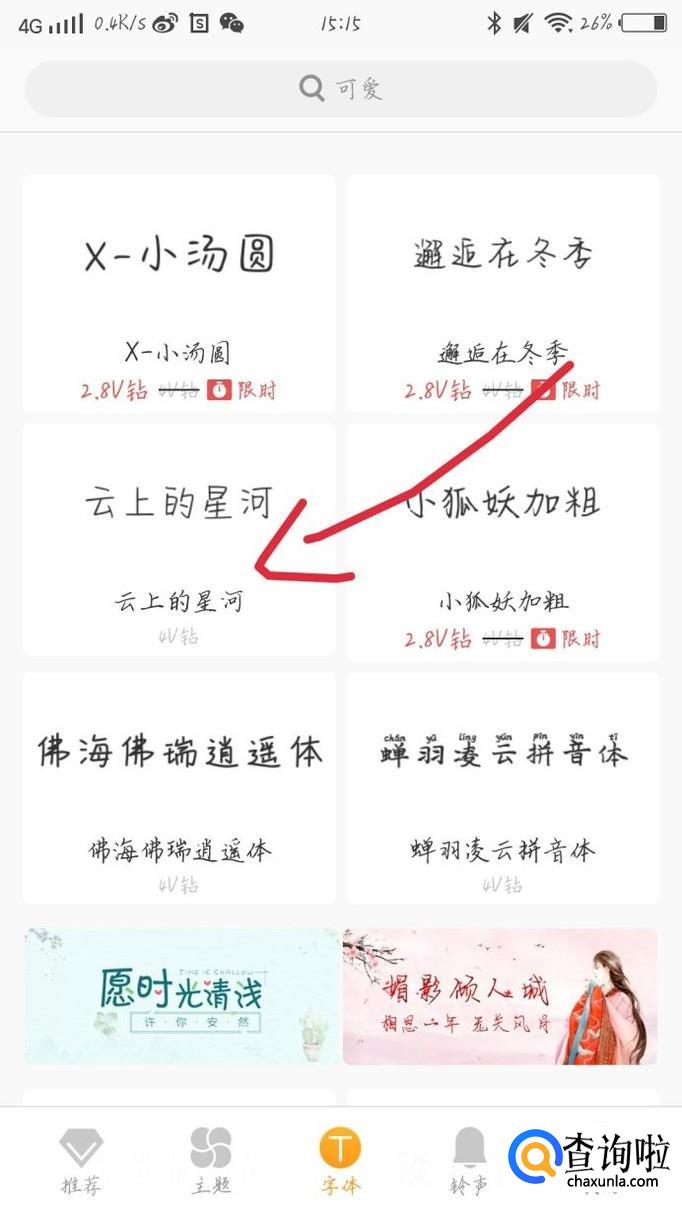Open the search box showing 可爱
The width and height of the screenshot is (682, 1212).
pos(340,89)
